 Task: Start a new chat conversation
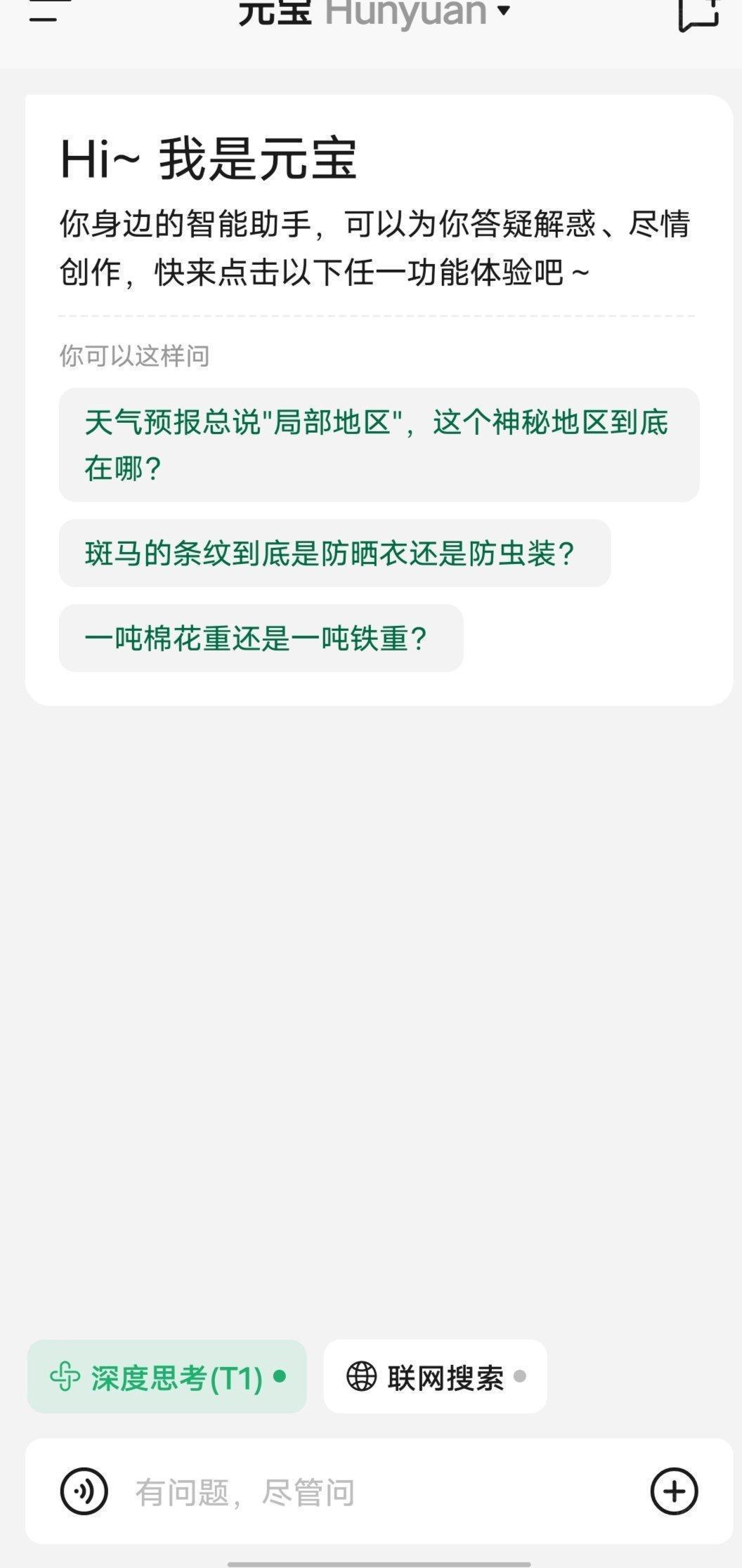(698, 13)
